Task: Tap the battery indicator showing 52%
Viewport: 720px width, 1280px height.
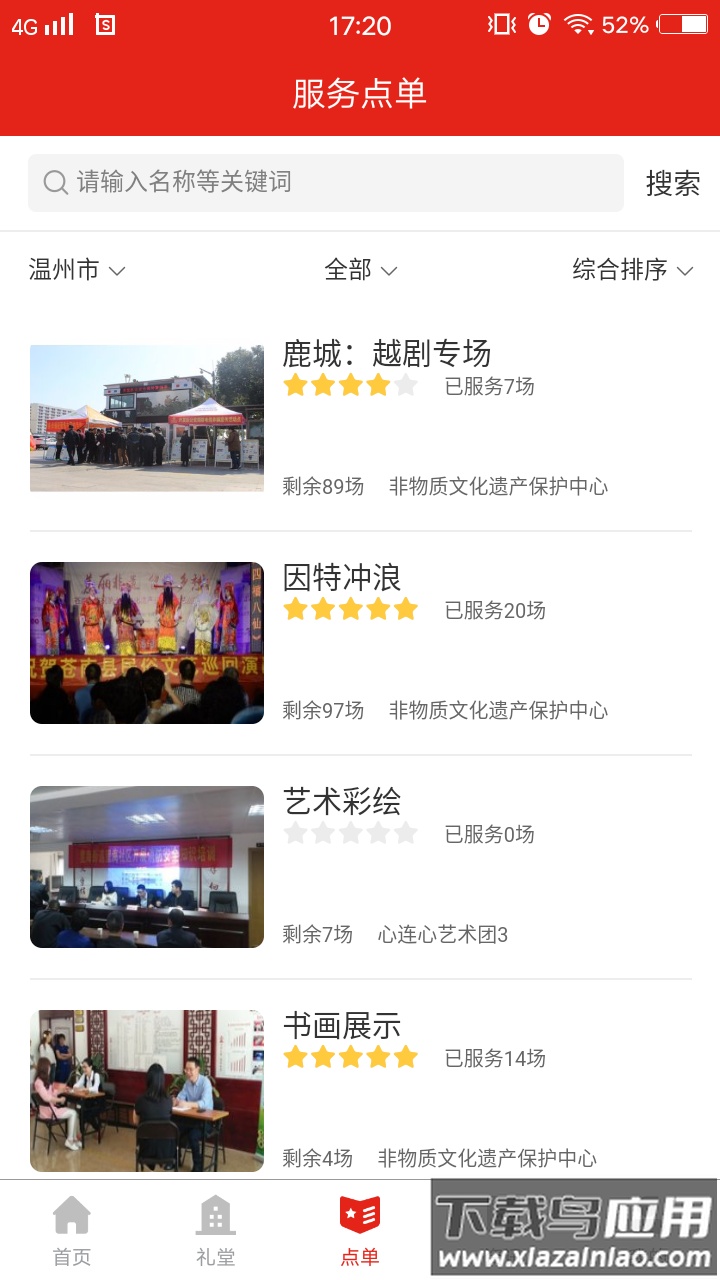Action: [682, 24]
